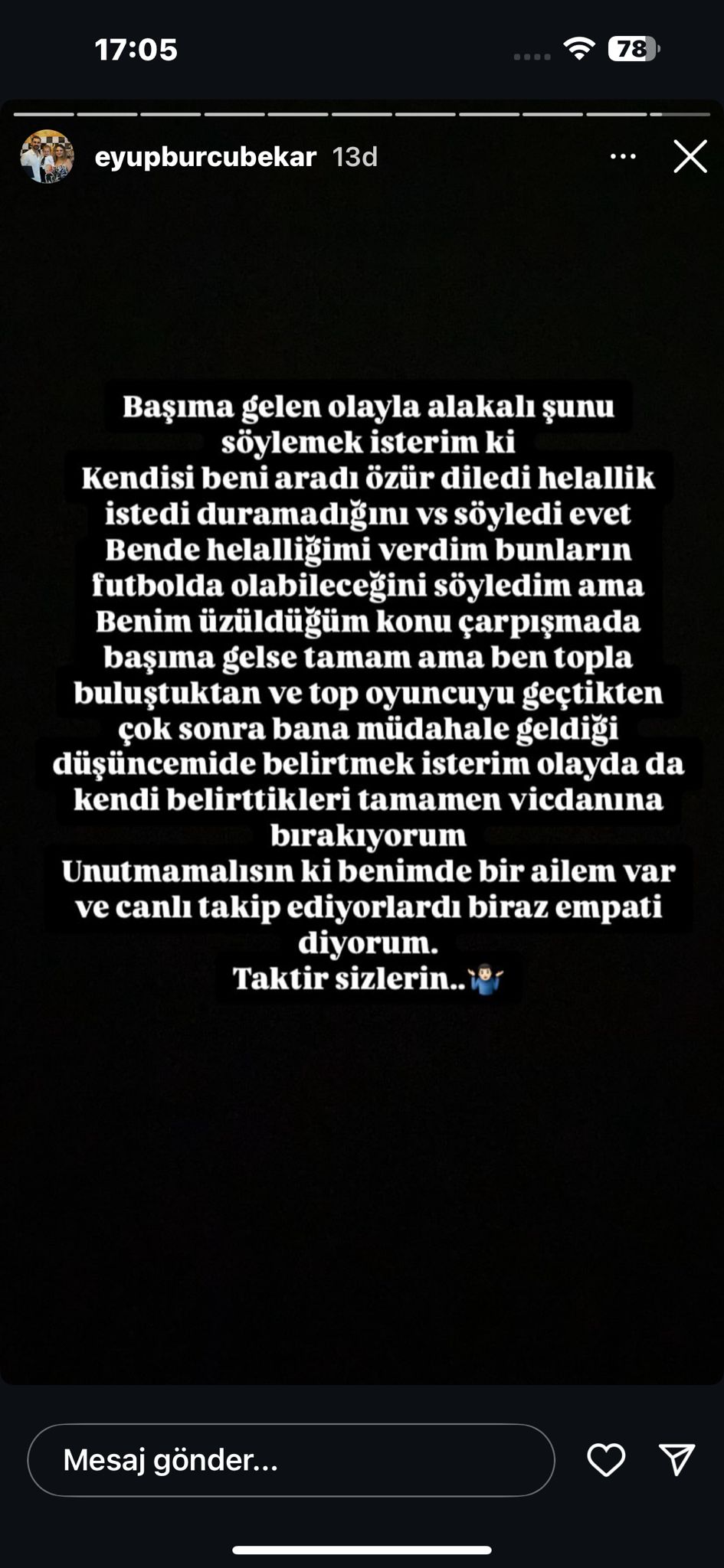The image size is (724, 1568).
Task: Tap the eyupburcubekar username
Action: pyautogui.click(x=205, y=157)
